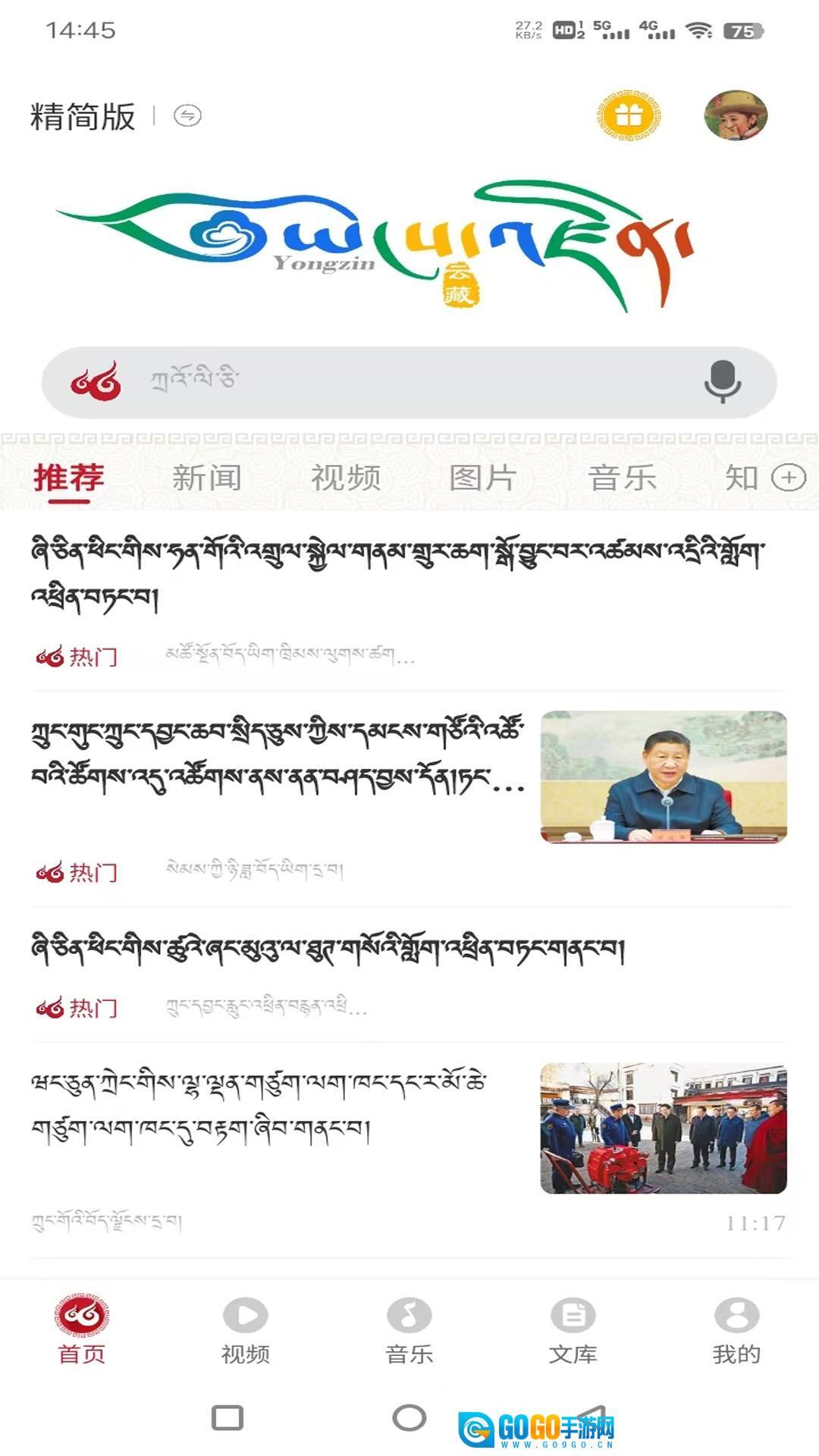Open recent apps with the square button
Image resolution: width=819 pixels, height=1456 pixels.
(x=227, y=1417)
